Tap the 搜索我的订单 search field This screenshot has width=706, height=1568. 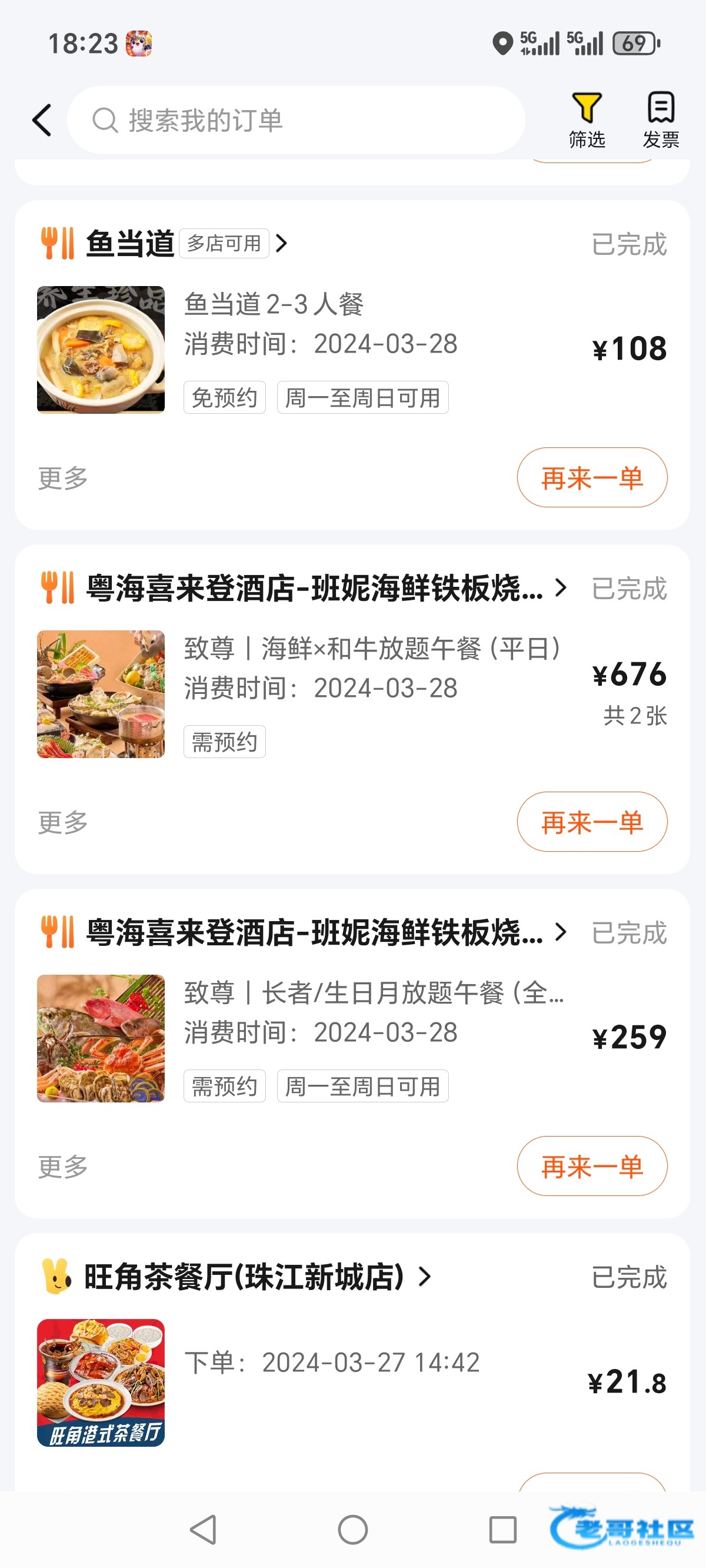296,120
